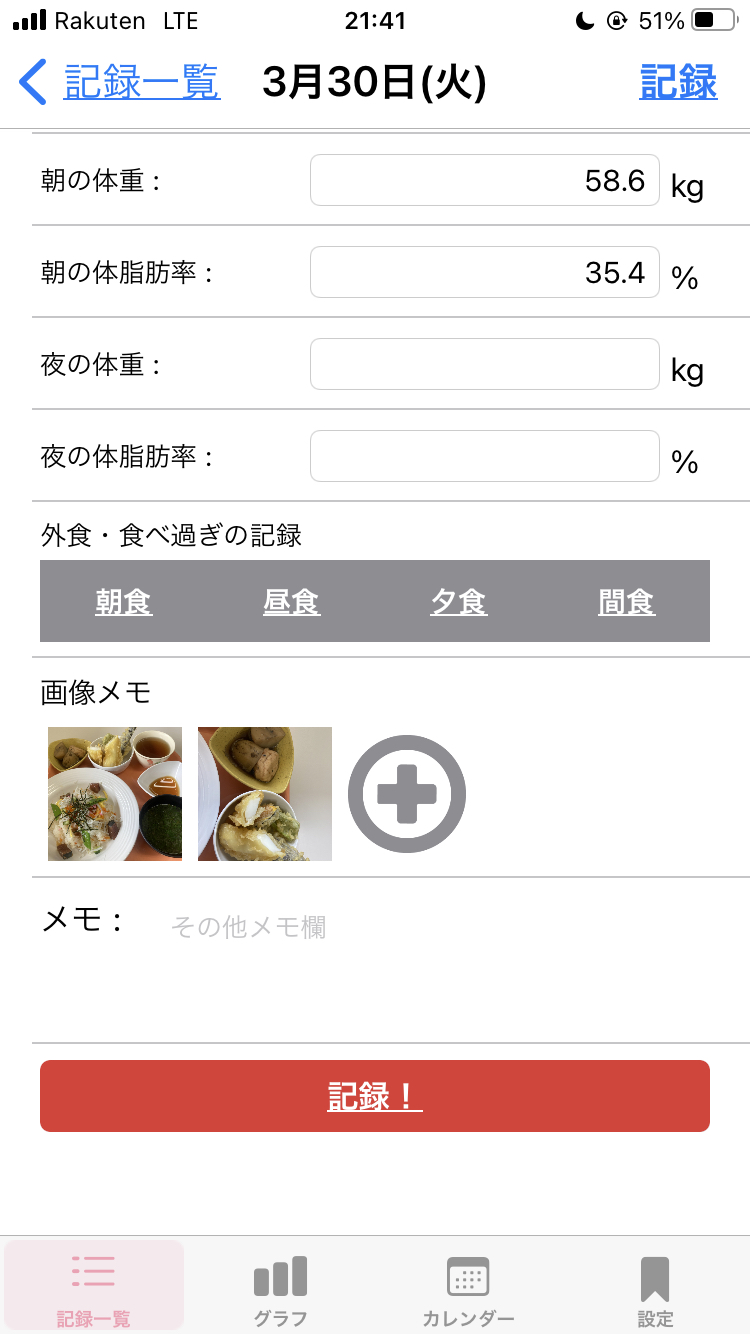Open the second meal photo
This screenshot has width=750, height=1334.
(x=265, y=794)
